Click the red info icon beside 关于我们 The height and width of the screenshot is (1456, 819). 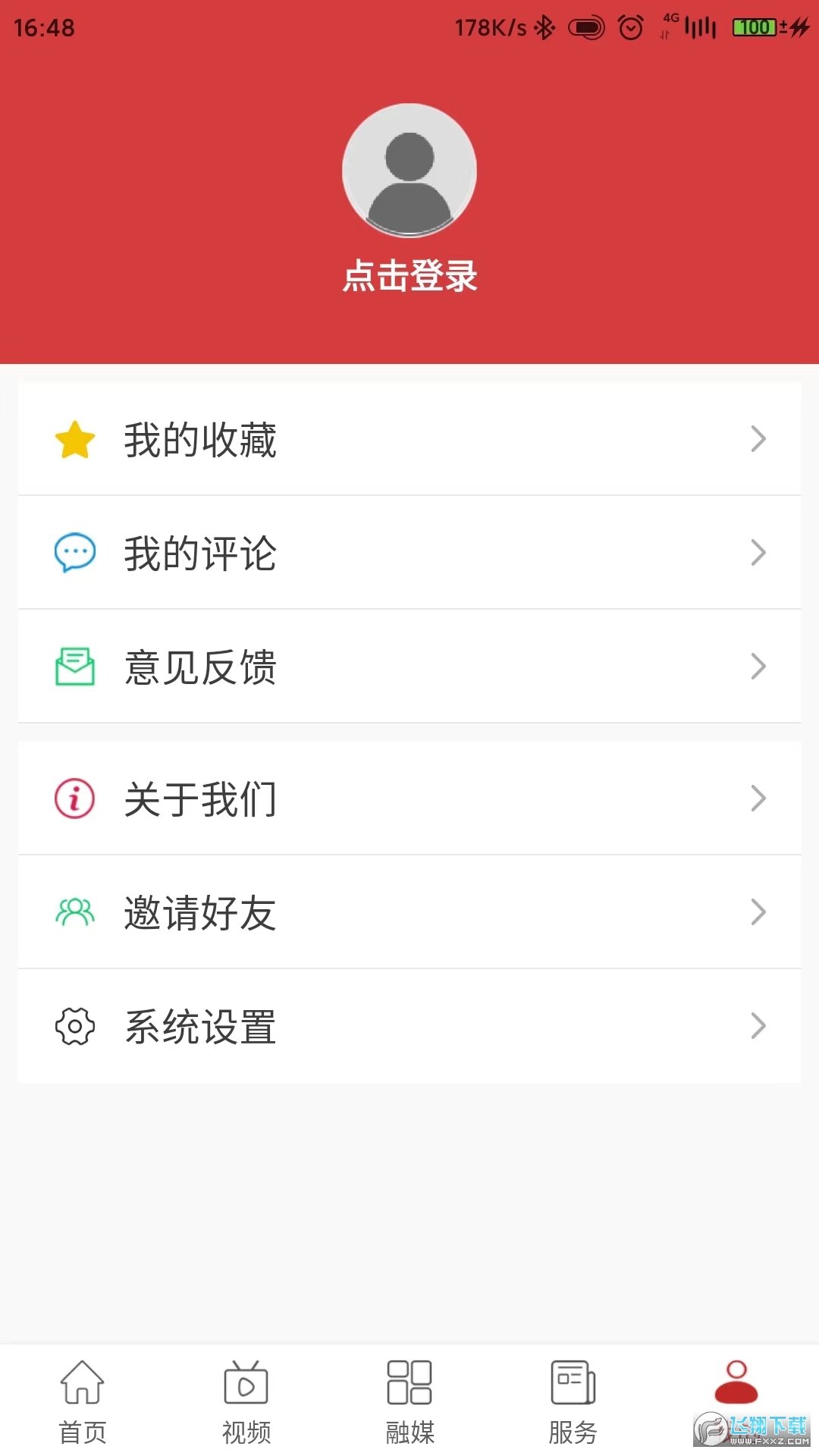point(73,799)
